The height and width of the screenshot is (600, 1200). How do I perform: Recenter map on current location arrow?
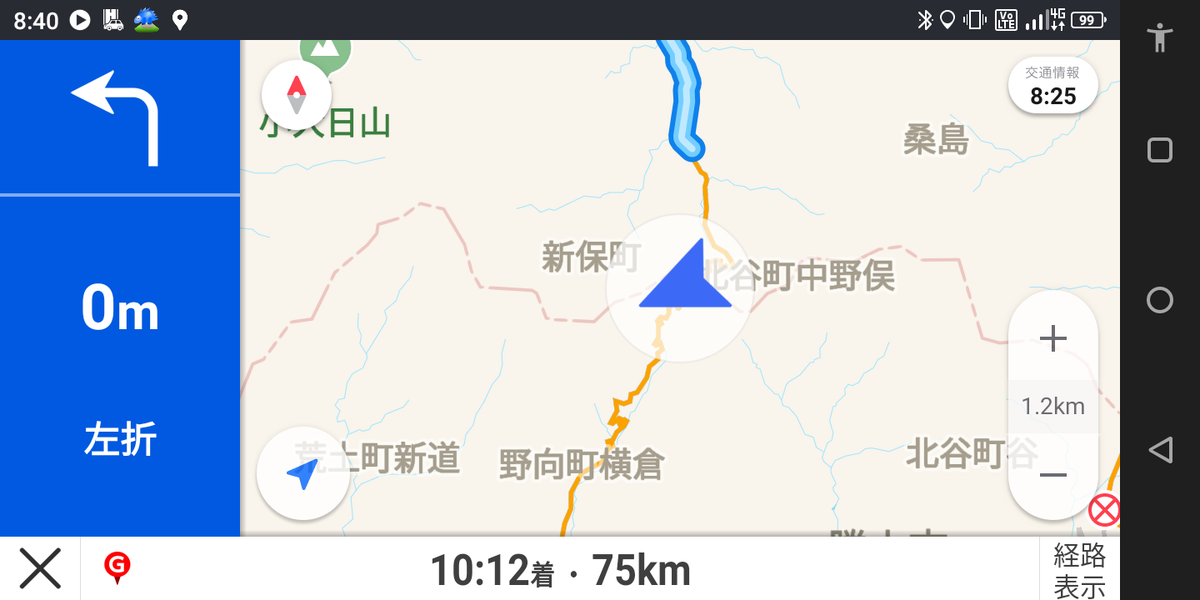(x=303, y=474)
